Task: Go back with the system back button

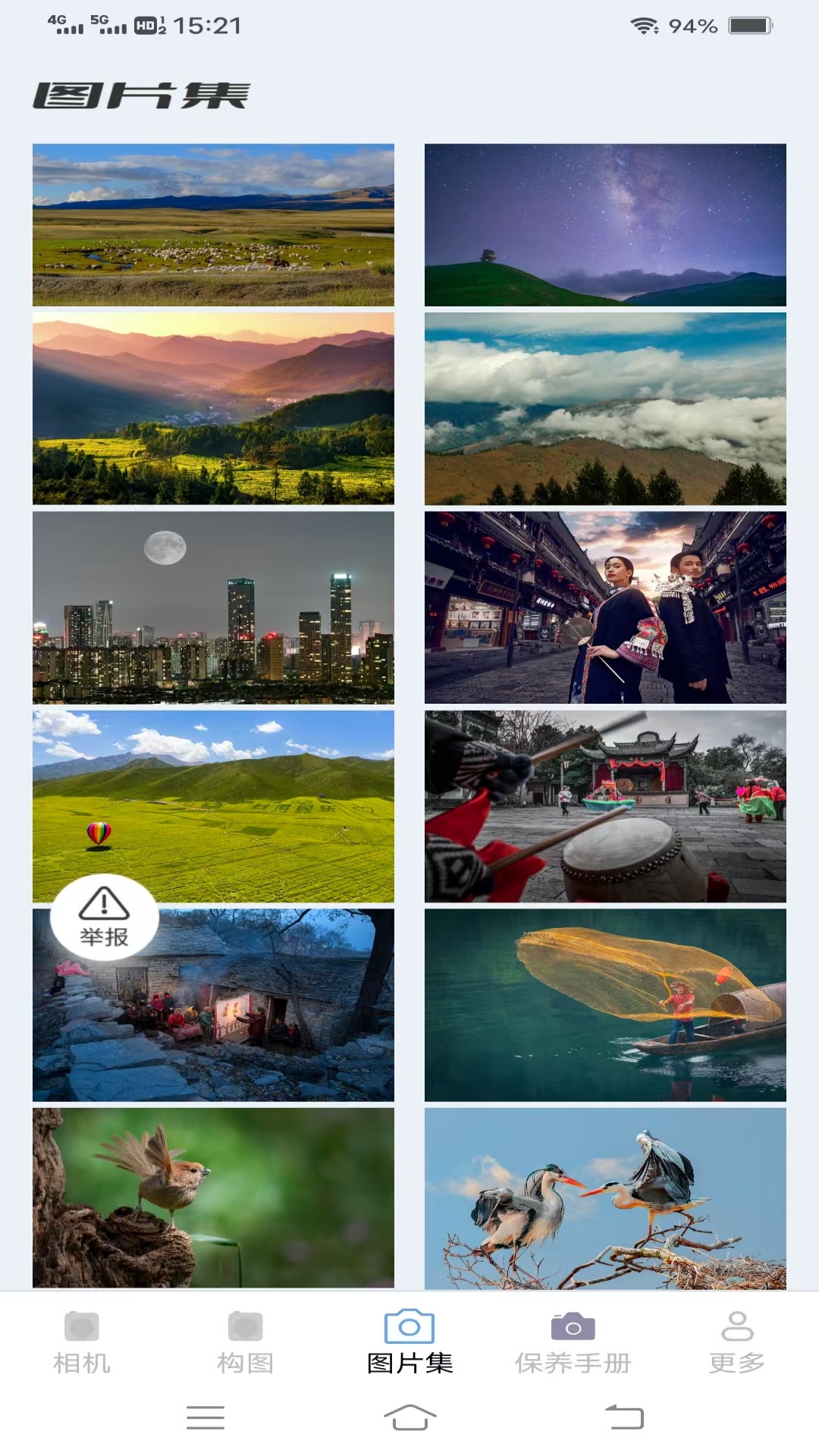Action: 624,1417
